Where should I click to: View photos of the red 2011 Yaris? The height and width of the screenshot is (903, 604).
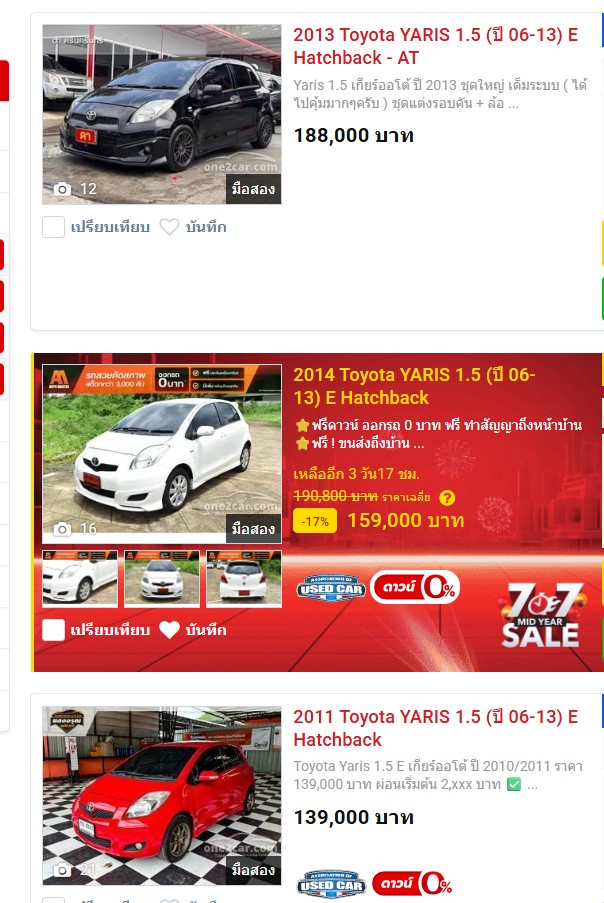pyautogui.click(x=161, y=795)
